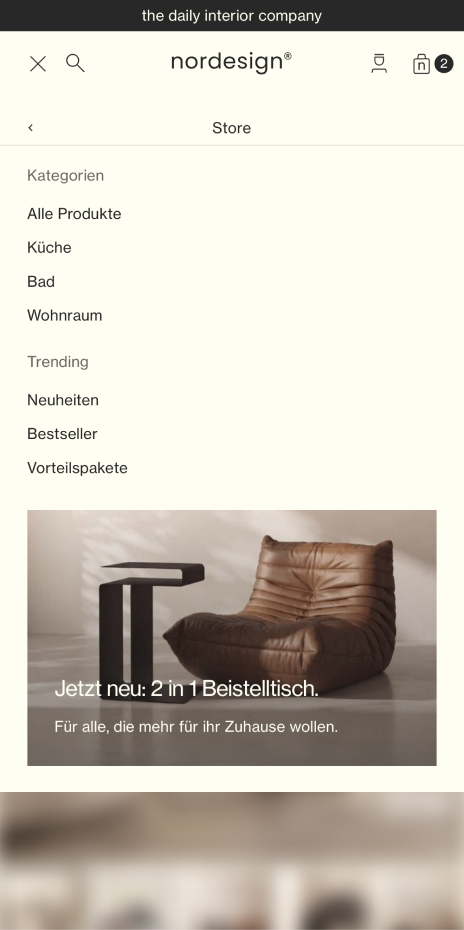The height and width of the screenshot is (930, 464).
Task: Close the navigation menu
Action: [38, 63]
